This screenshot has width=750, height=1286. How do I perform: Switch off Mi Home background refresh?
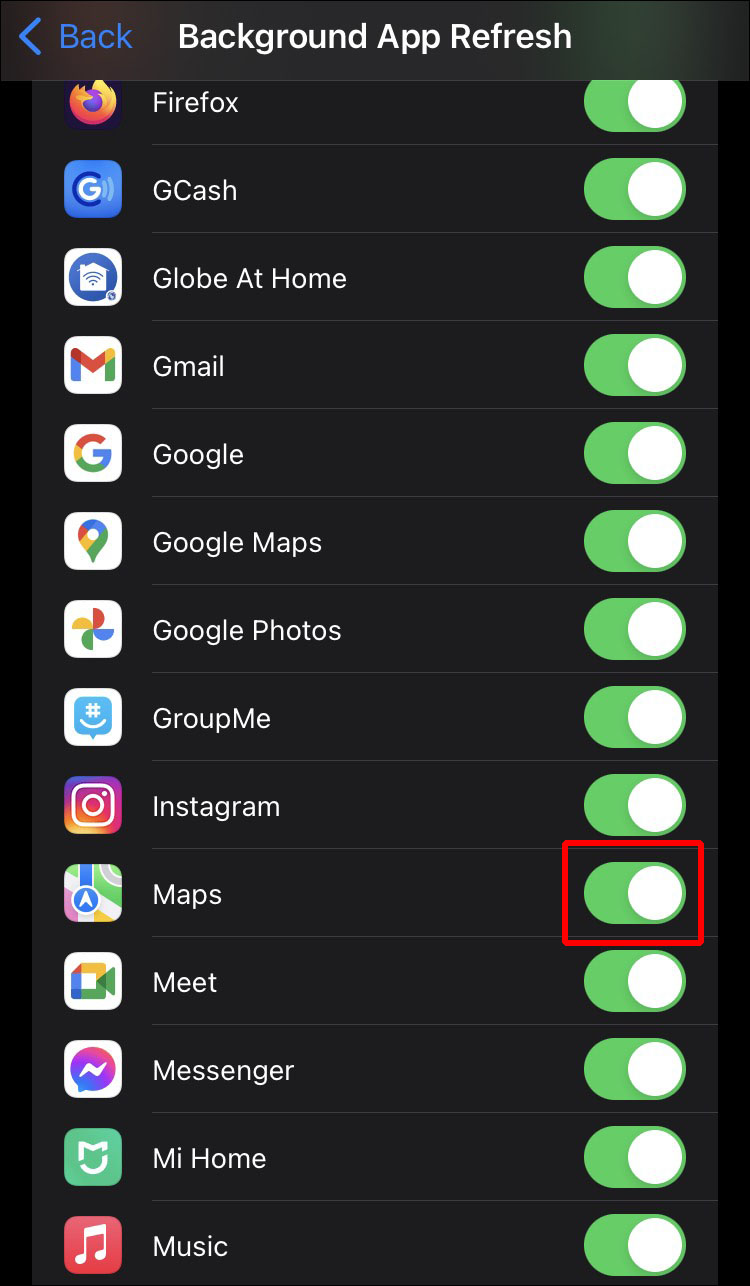[x=634, y=1158]
